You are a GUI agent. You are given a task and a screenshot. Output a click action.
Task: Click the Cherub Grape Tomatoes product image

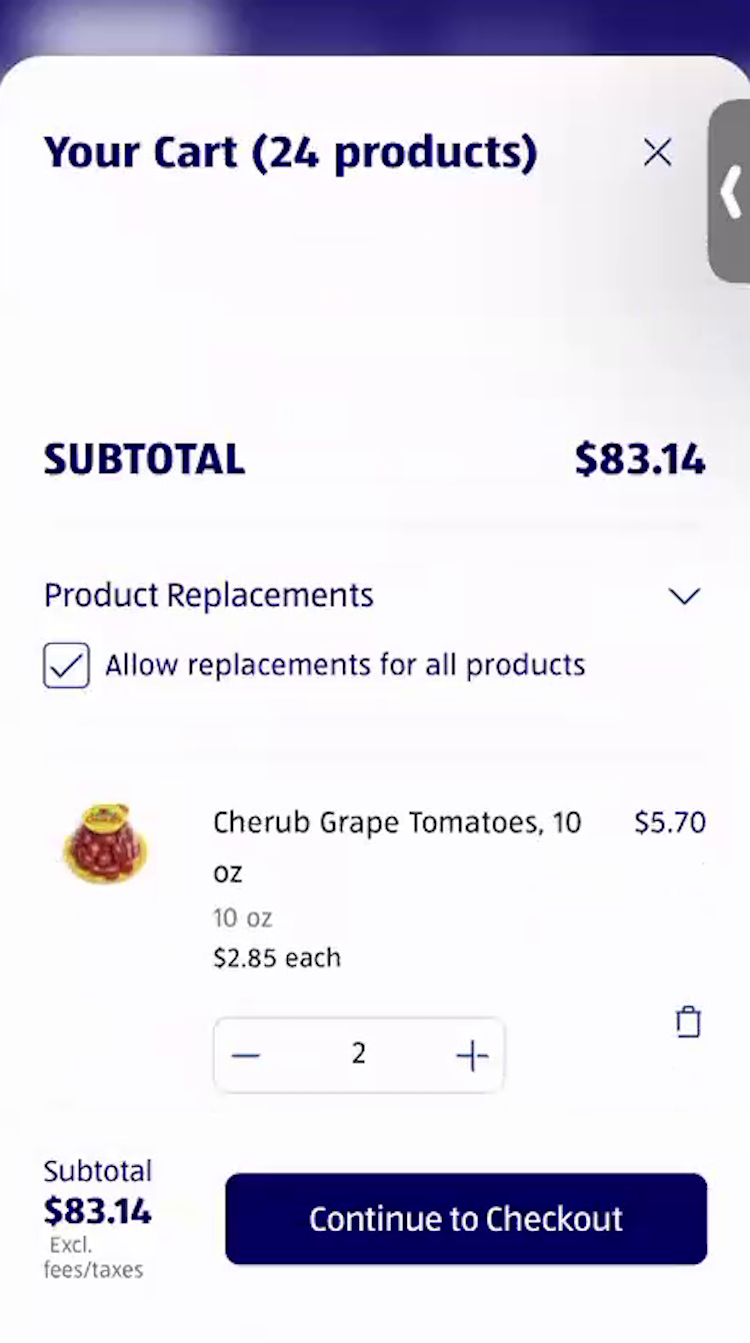pos(105,845)
